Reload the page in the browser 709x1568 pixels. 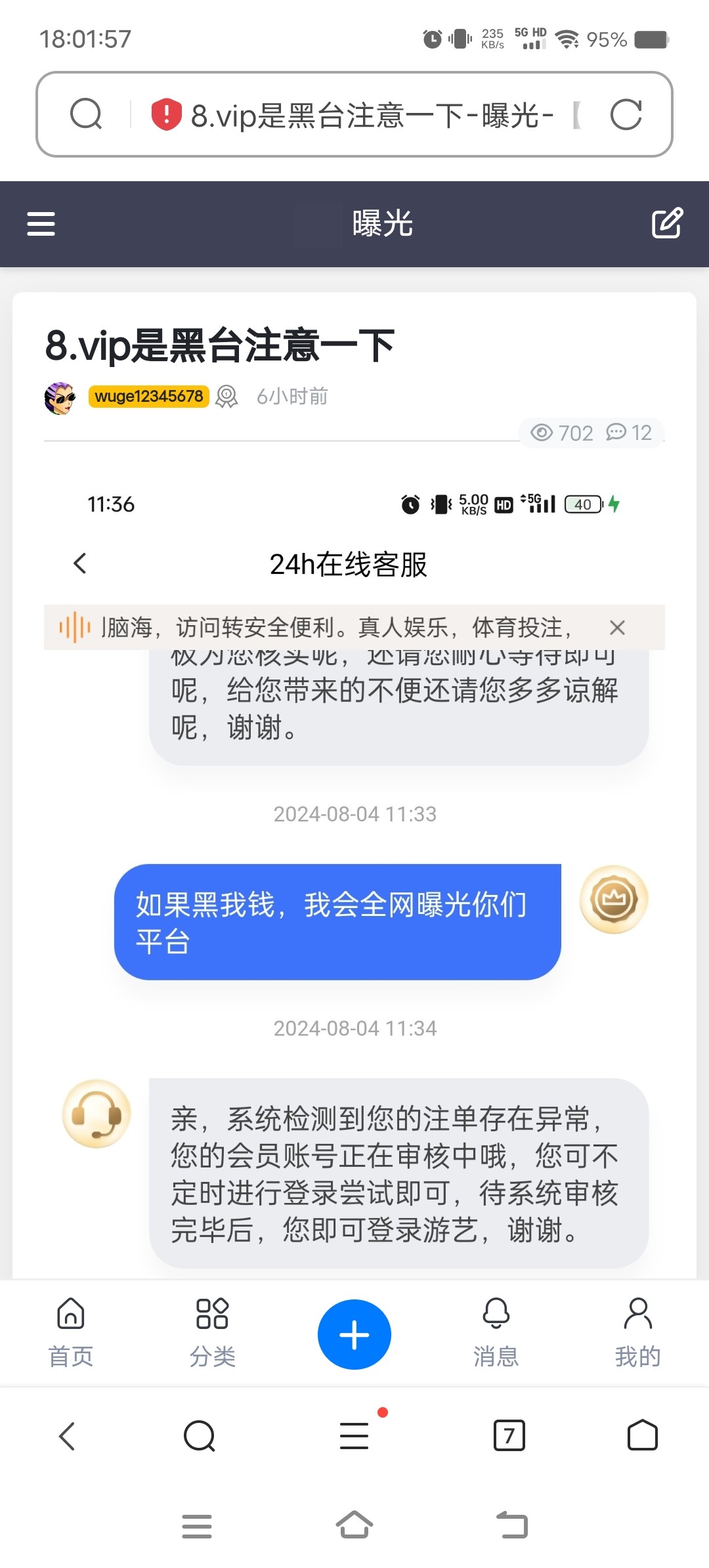[626, 115]
